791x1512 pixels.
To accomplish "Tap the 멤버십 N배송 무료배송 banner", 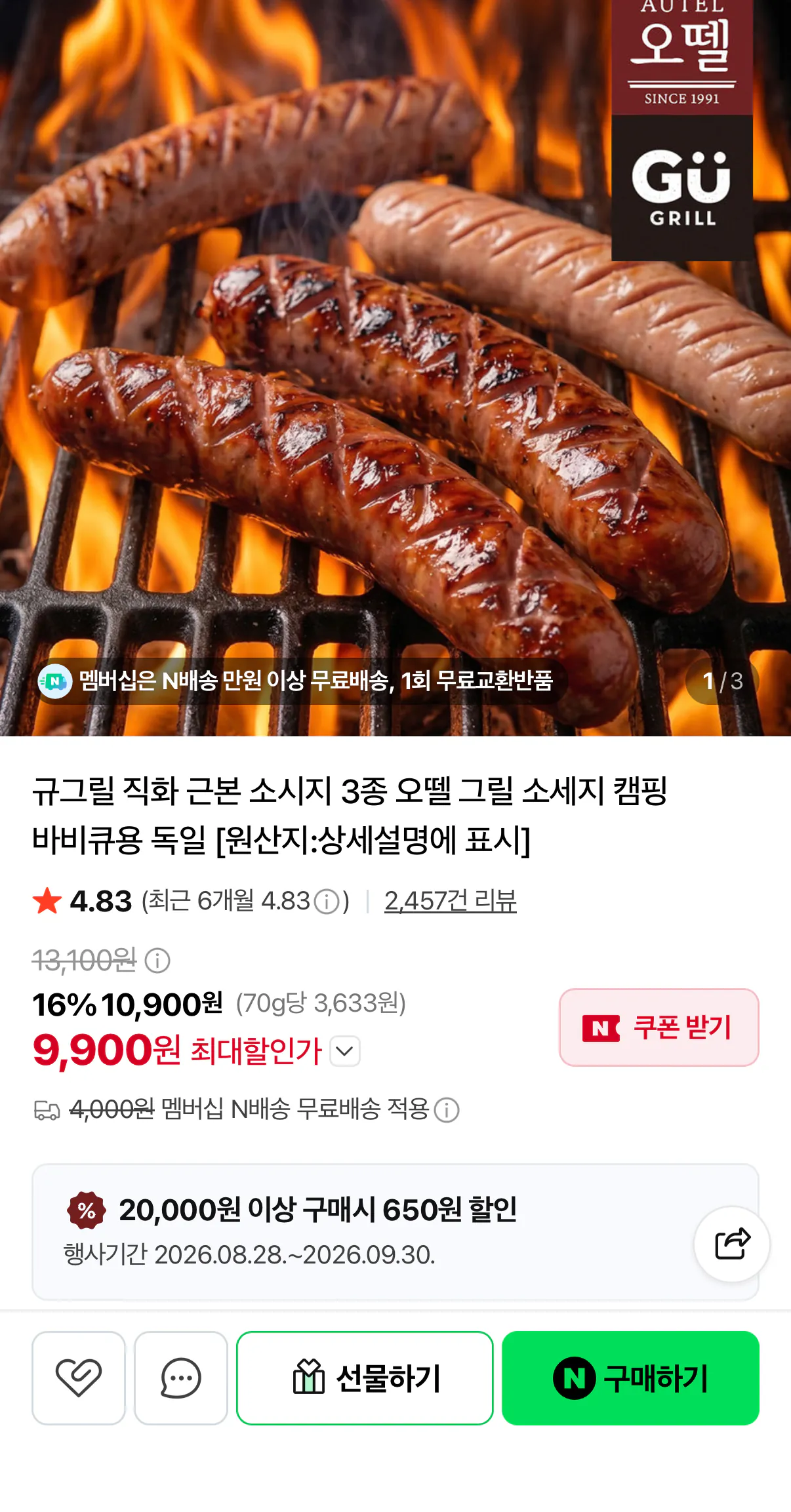I will pos(301,681).
